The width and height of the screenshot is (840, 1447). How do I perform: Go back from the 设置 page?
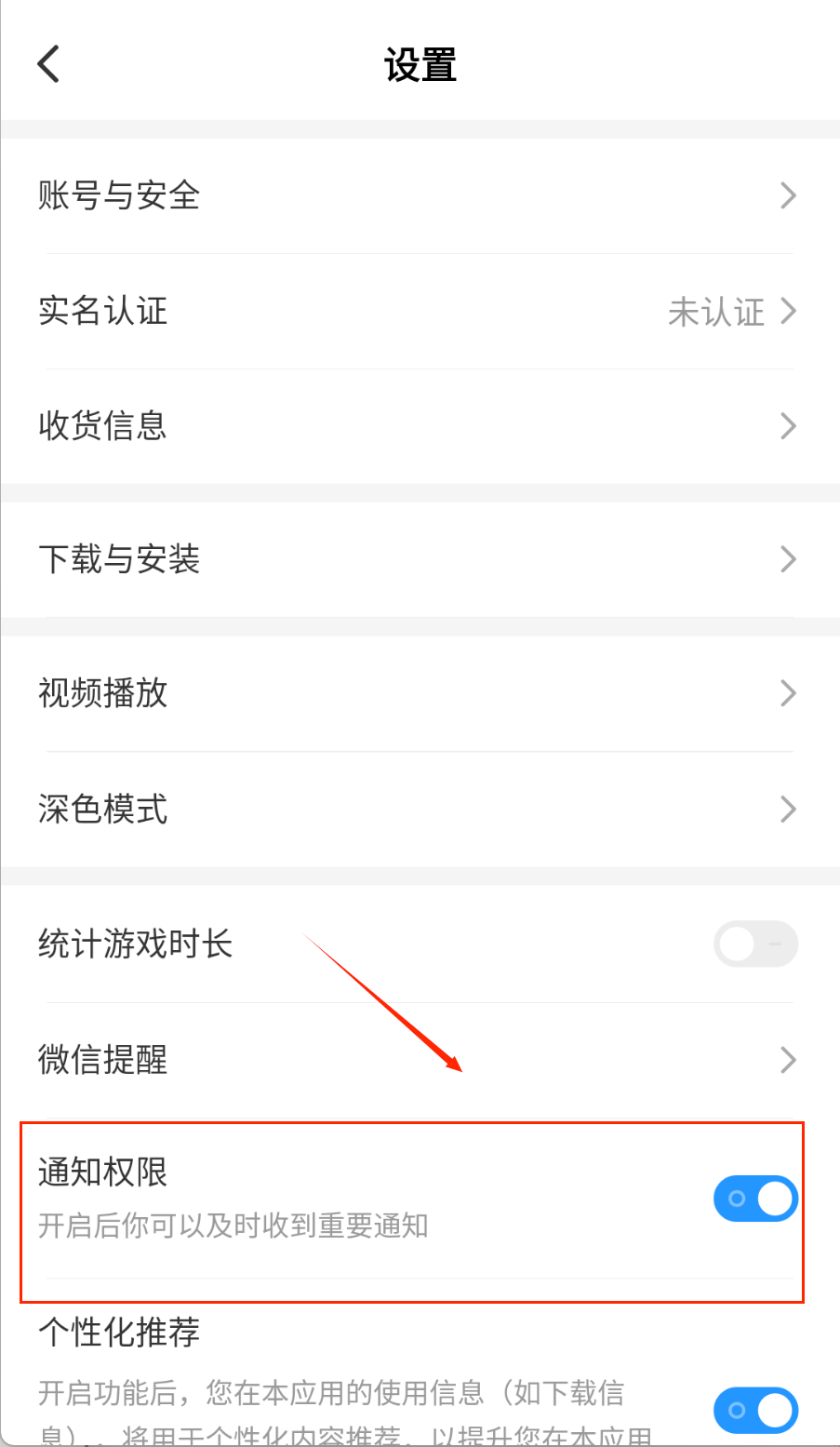[x=48, y=64]
